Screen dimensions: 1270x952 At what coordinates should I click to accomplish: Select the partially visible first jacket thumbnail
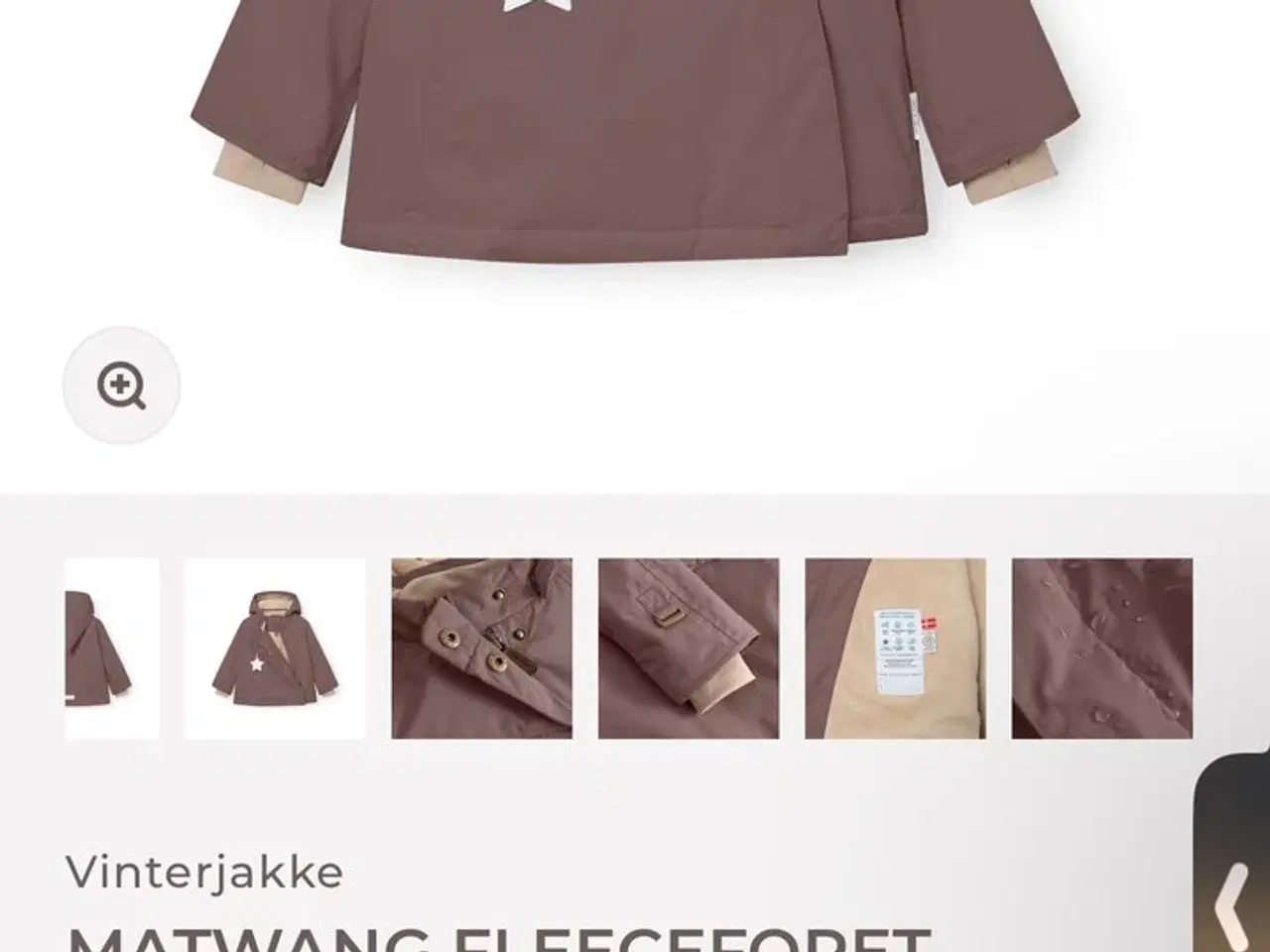pos(111,649)
